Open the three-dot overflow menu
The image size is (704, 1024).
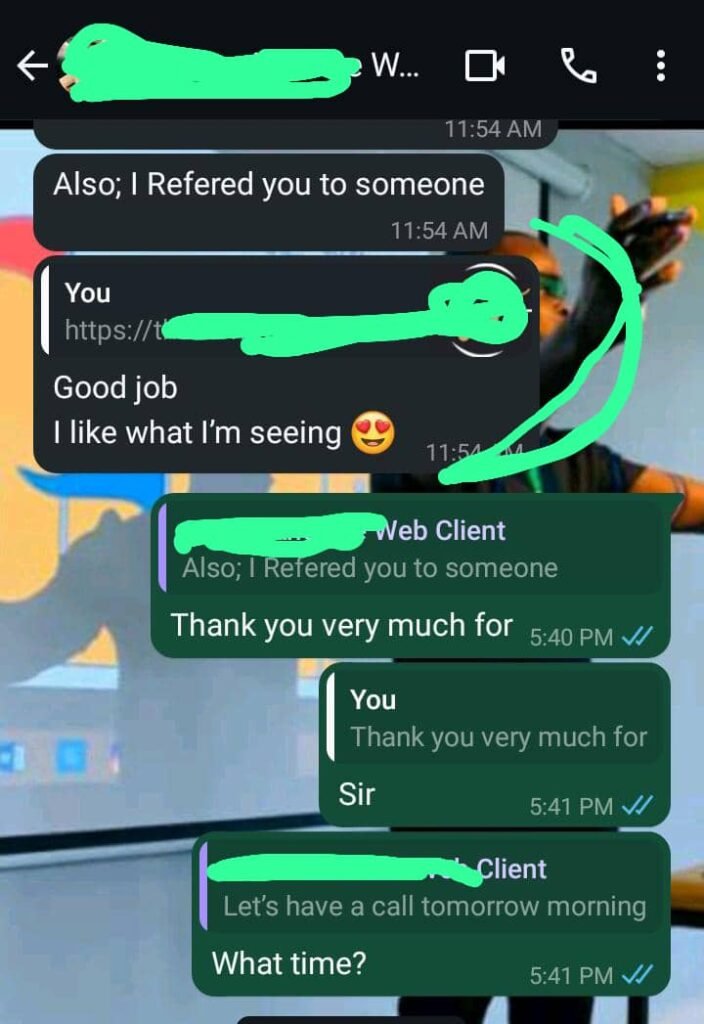pos(660,67)
